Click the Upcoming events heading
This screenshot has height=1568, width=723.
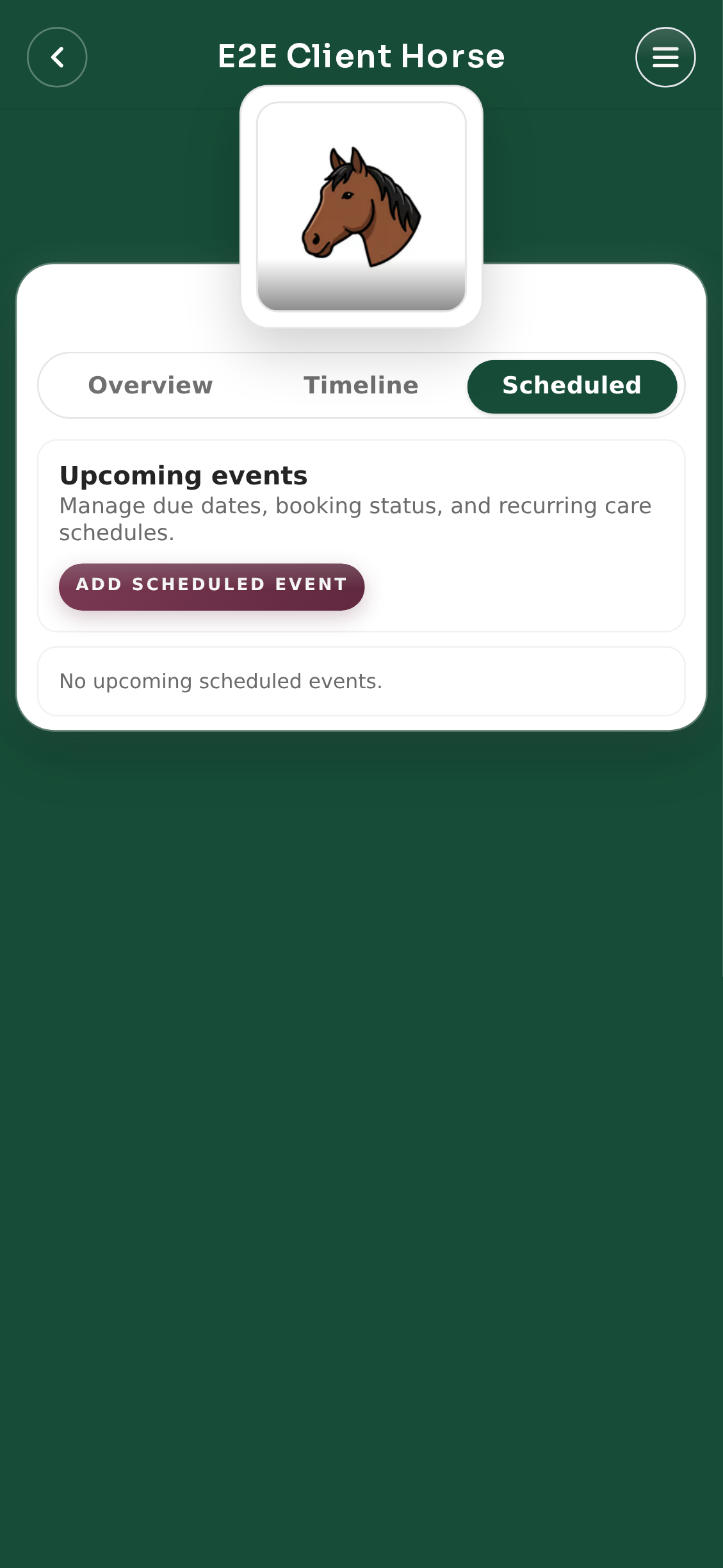(183, 475)
